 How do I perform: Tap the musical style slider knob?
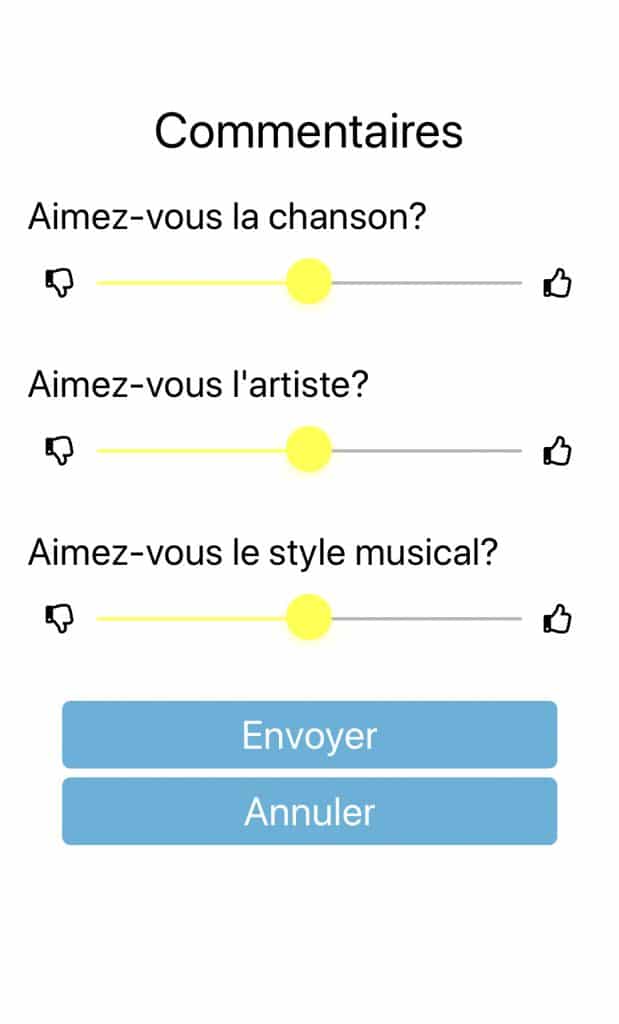pos(309,617)
